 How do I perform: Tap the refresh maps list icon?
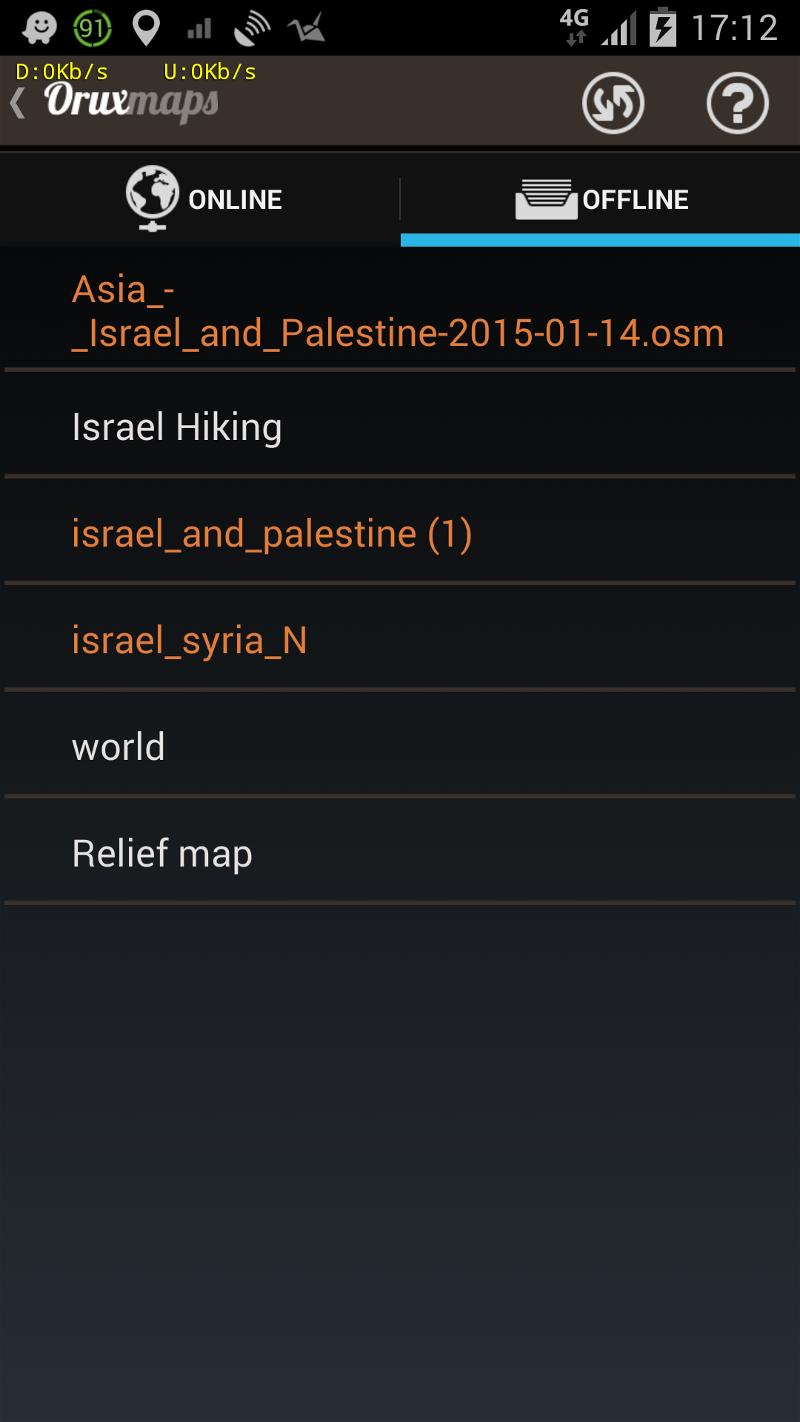tap(613, 103)
